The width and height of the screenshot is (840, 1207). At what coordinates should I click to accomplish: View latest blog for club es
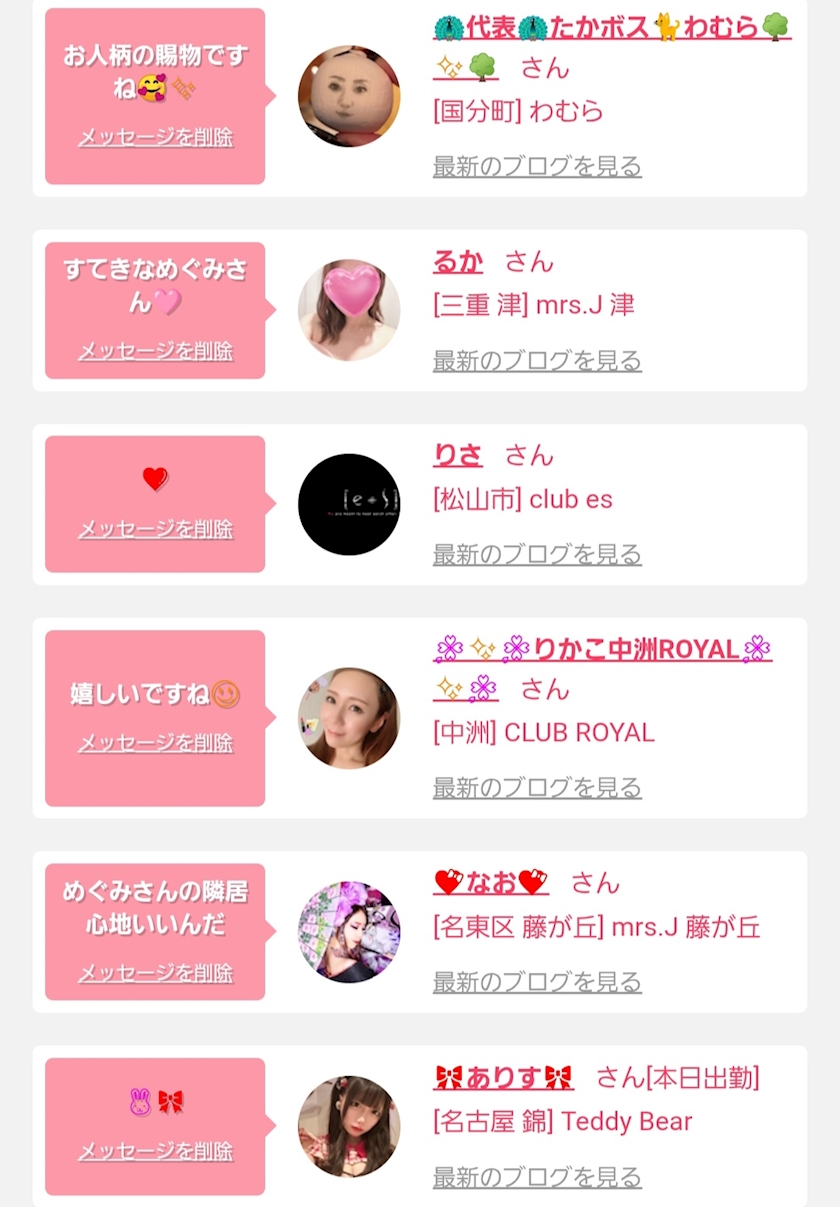(x=537, y=554)
